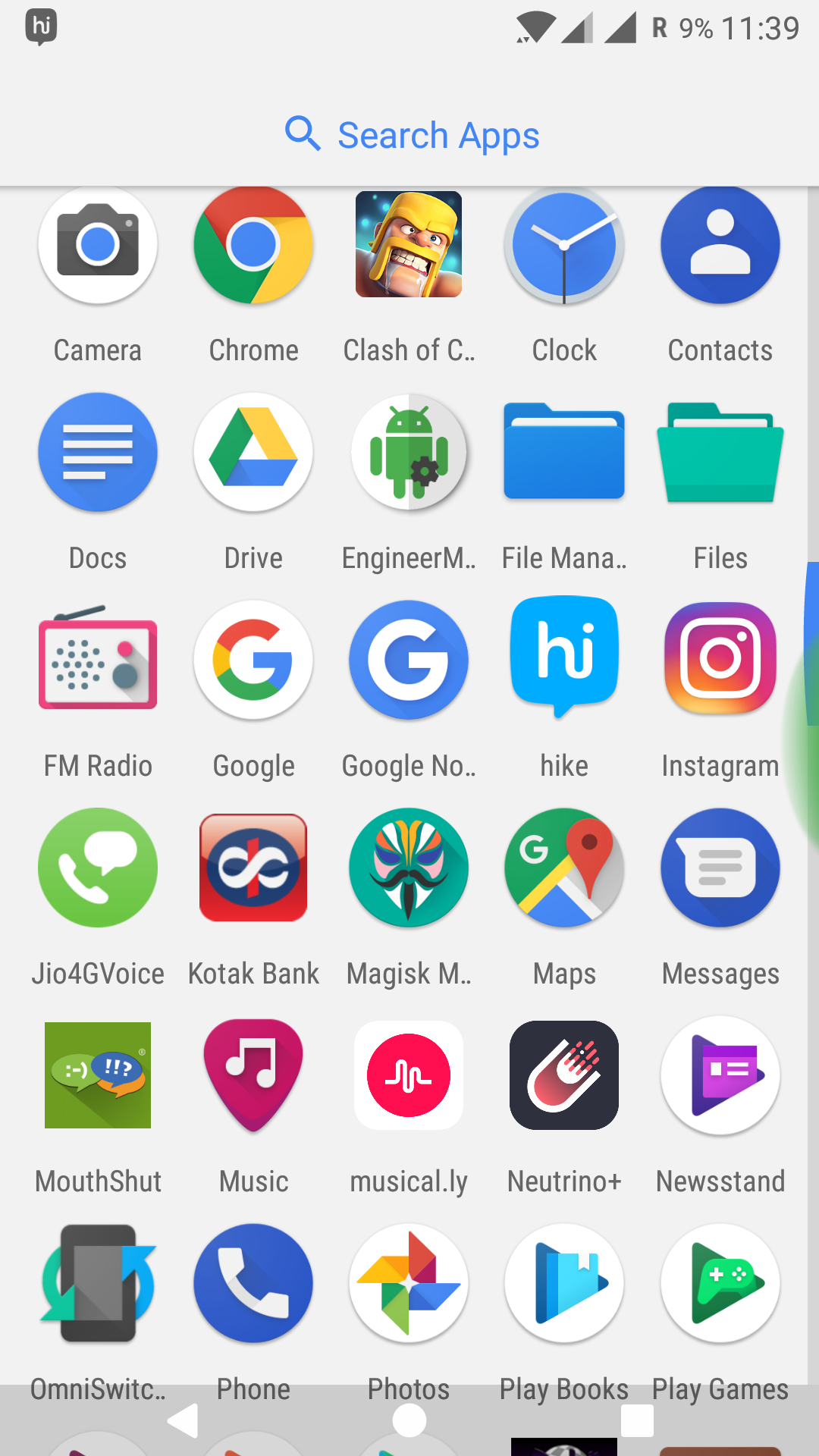Launch Google Photos
Viewport: 819px width, 1456px height.
pyautogui.click(x=409, y=1284)
